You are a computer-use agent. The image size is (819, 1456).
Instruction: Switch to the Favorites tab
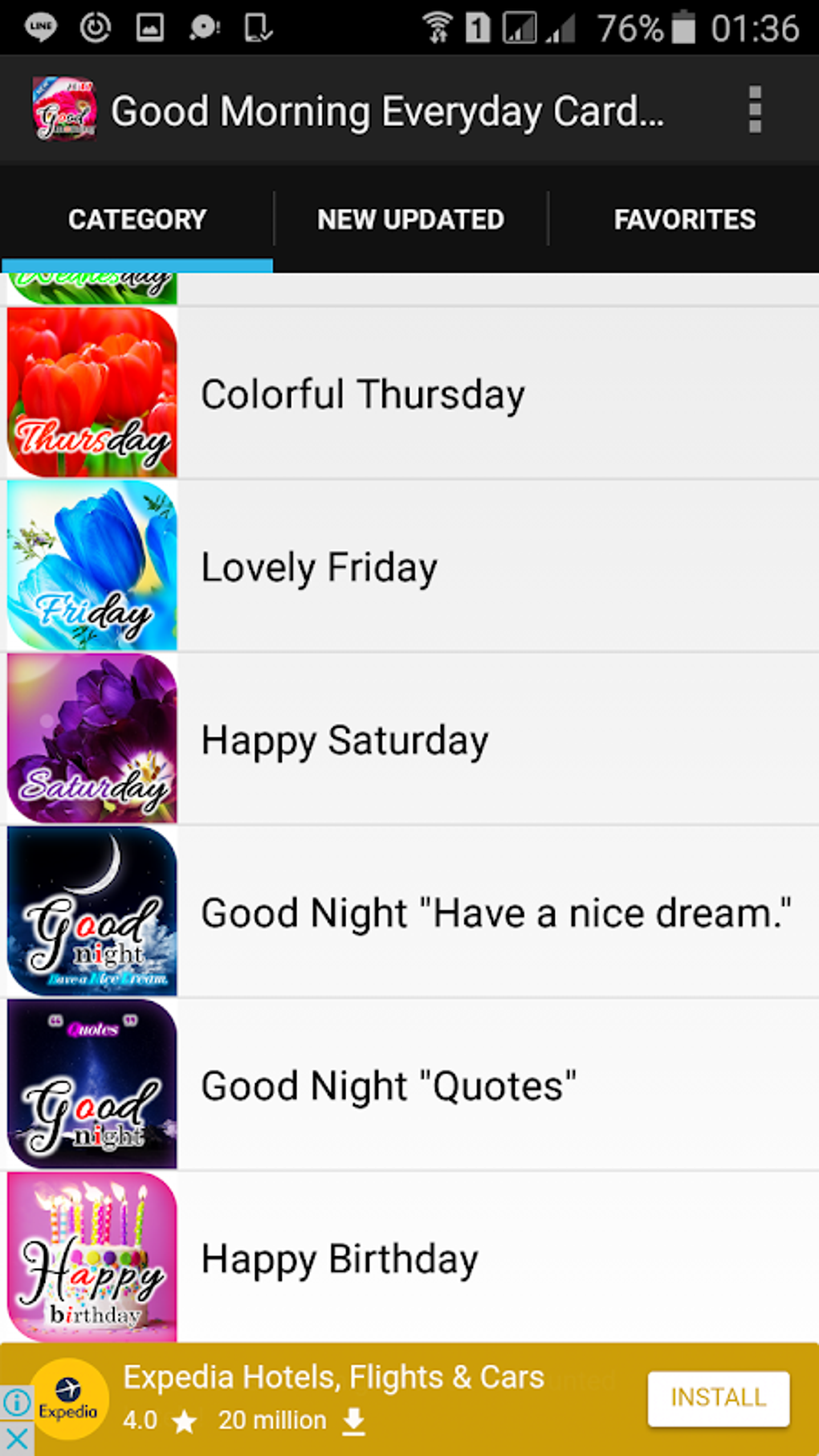[684, 219]
